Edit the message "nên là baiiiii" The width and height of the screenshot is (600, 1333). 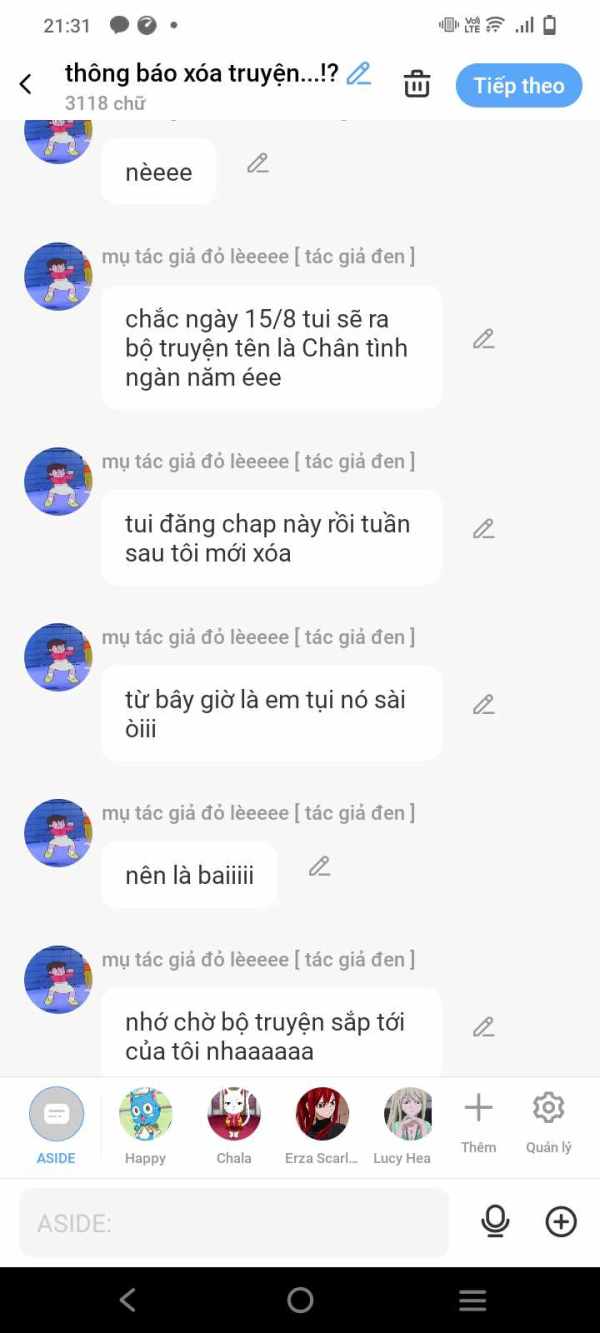pyautogui.click(x=319, y=867)
